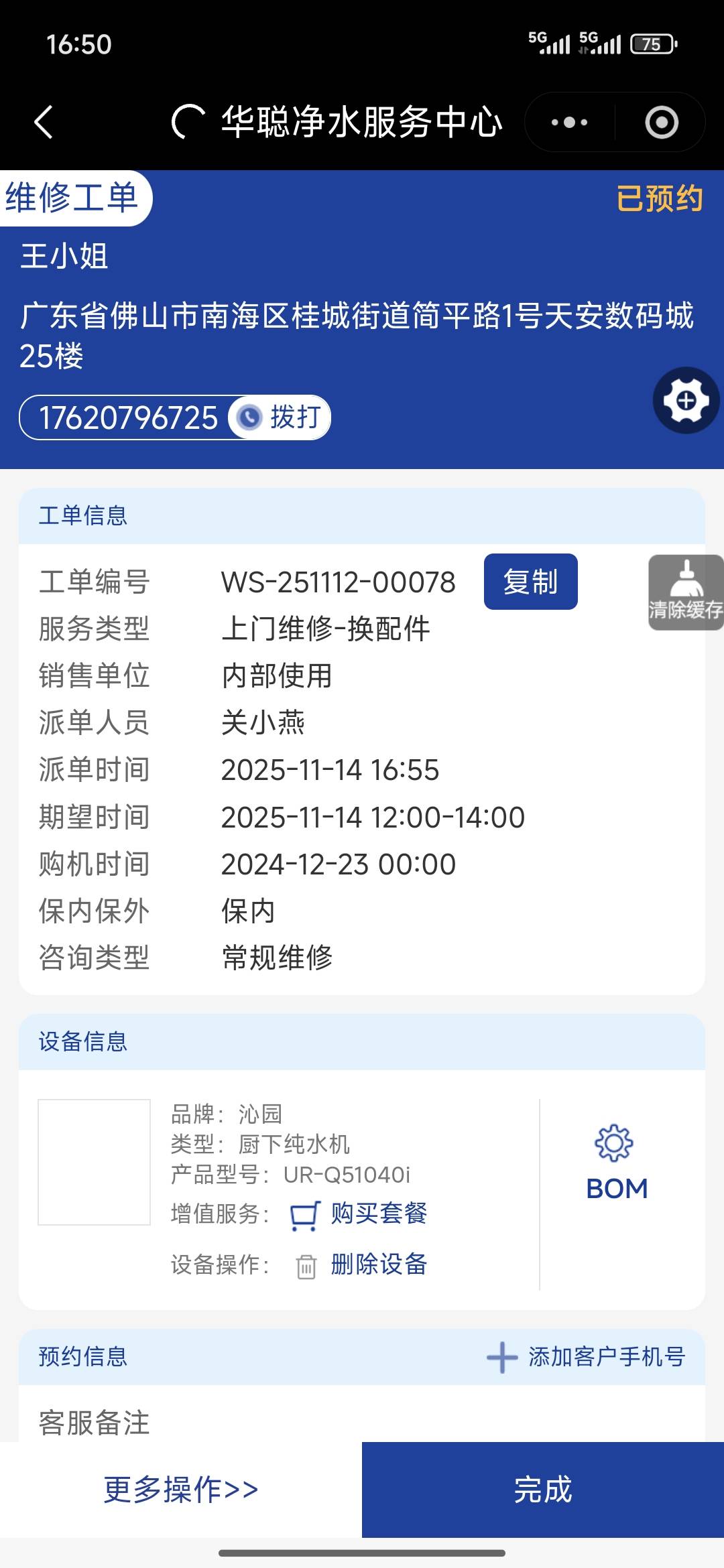Image resolution: width=724 pixels, height=1568 pixels.
Task: Mark the work order as 完成
Action: [542, 1489]
